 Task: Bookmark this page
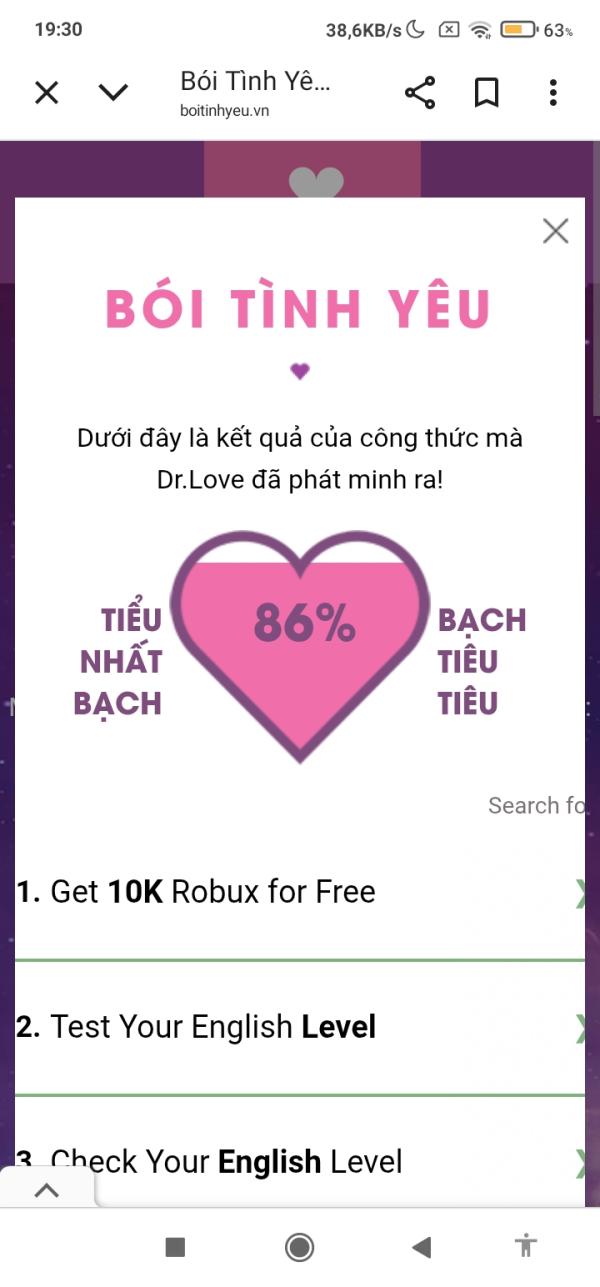486,93
